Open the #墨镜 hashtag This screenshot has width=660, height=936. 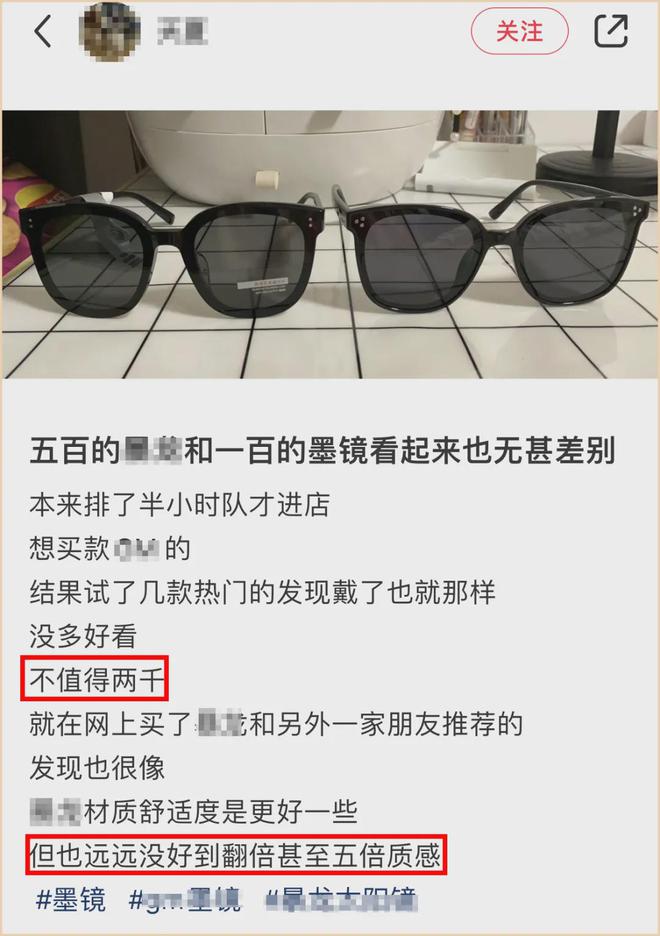71,899
